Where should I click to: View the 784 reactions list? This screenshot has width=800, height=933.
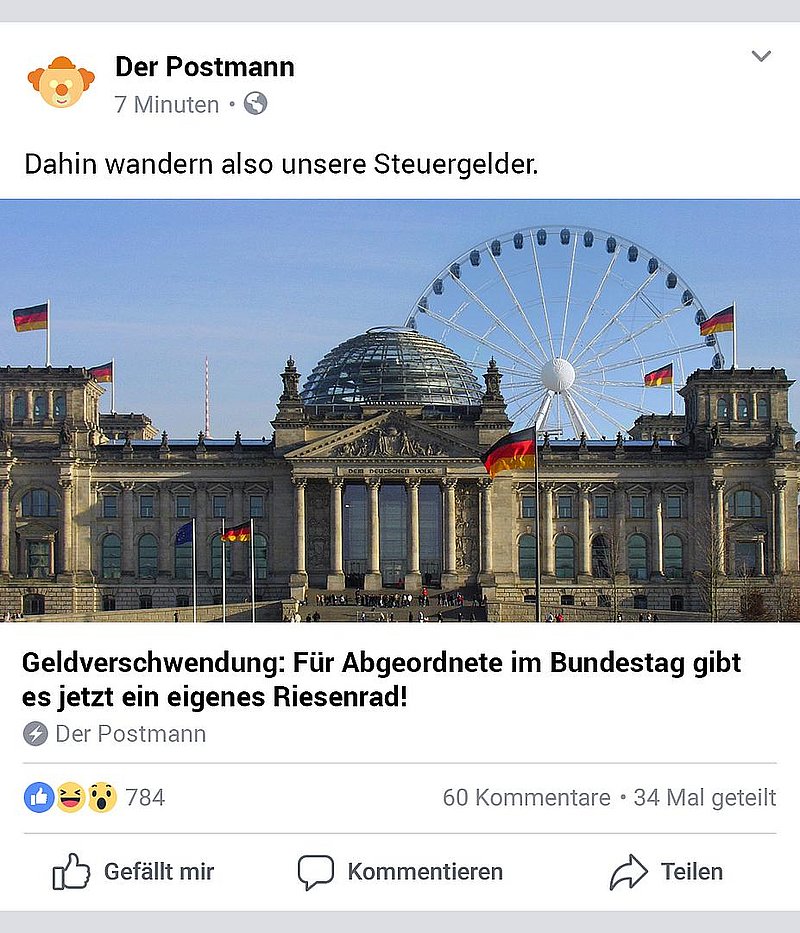tap(95, 797)
